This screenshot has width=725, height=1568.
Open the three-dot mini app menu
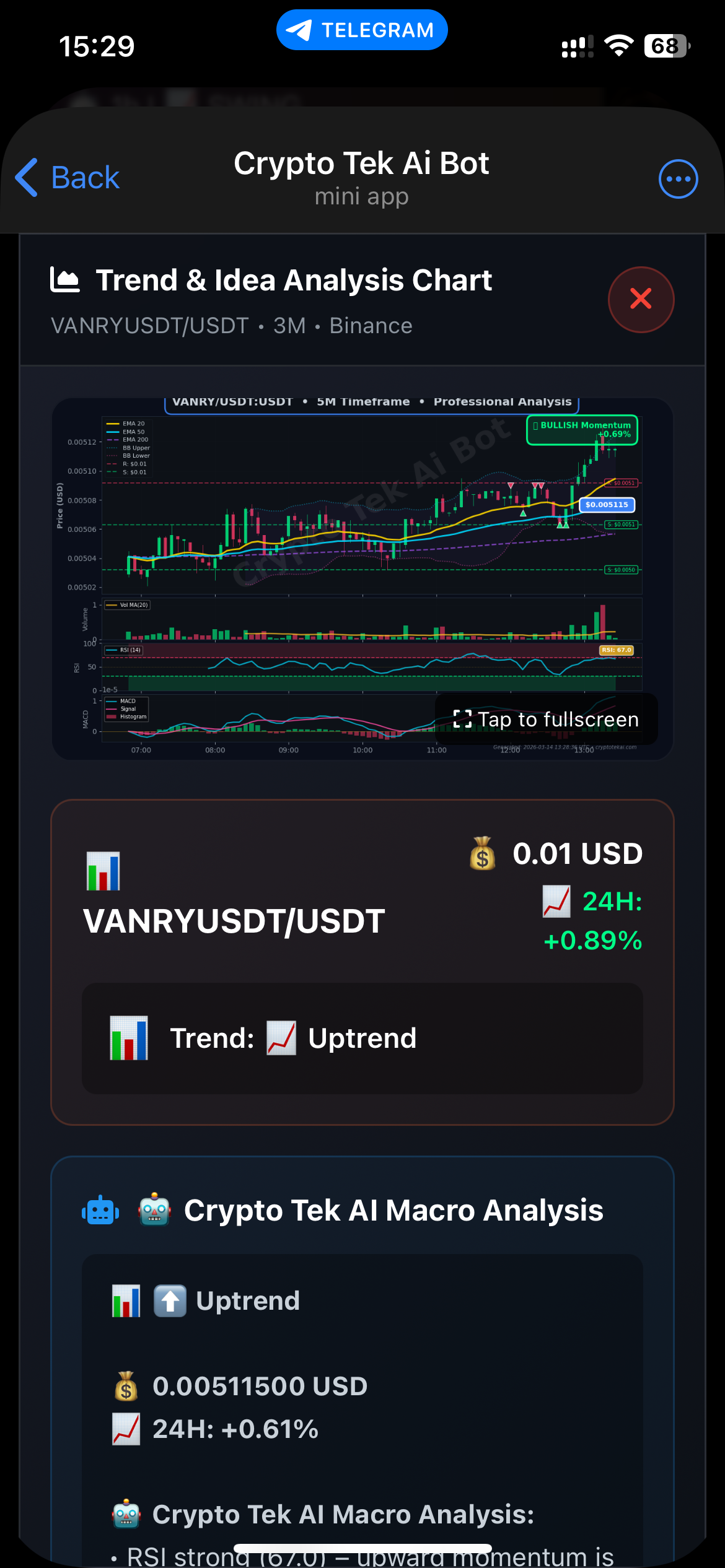point(678,178)
